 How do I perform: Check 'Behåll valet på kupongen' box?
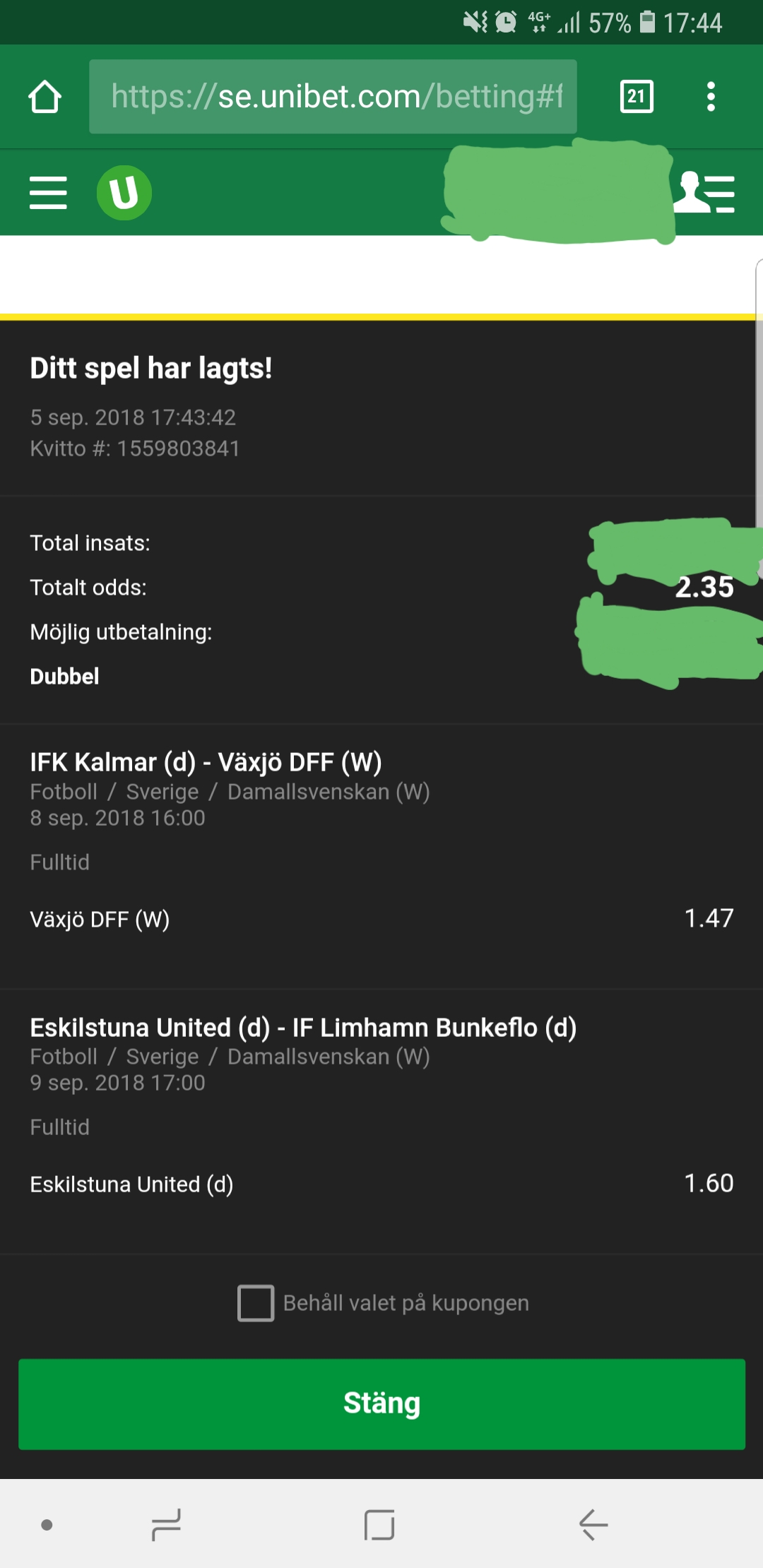click(x=256, y=1303)
